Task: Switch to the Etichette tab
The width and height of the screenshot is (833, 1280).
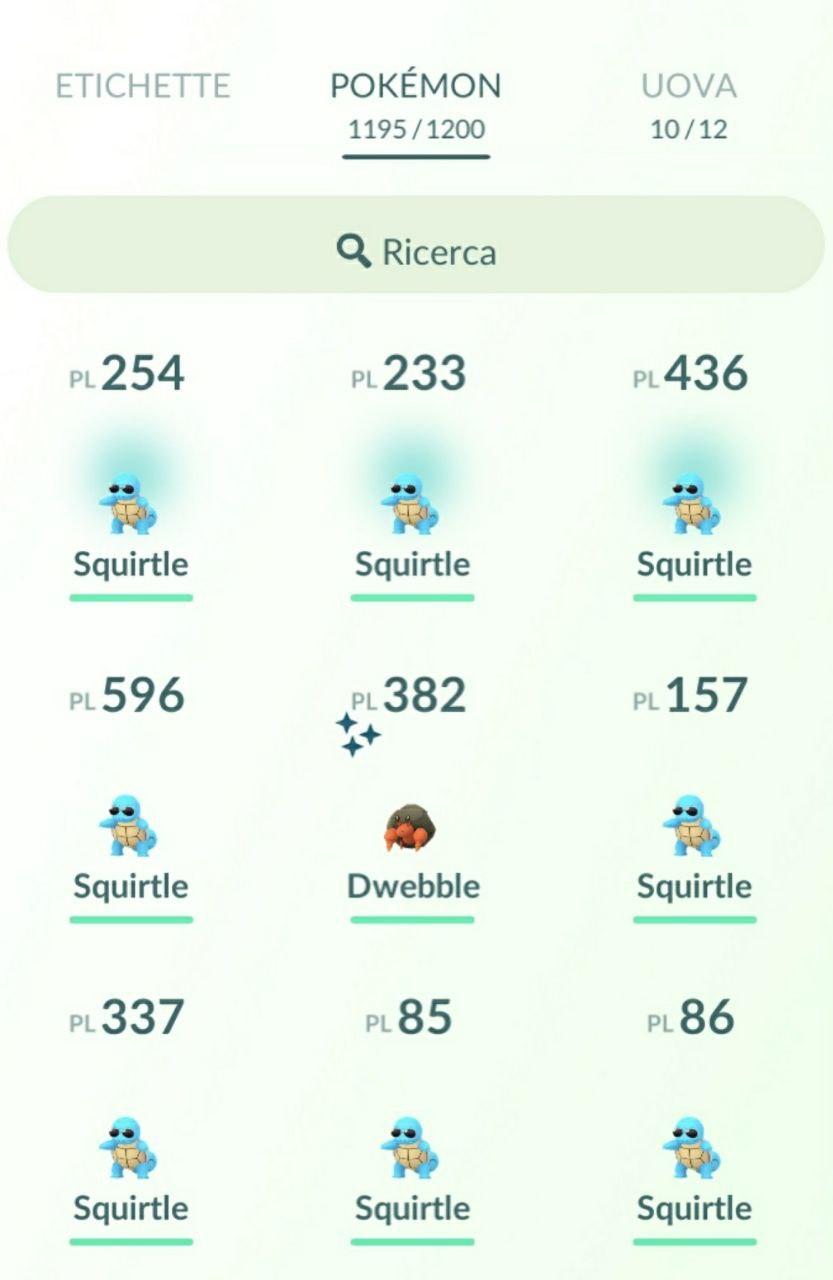Action: pyautogui.click(x=142, y=86)
